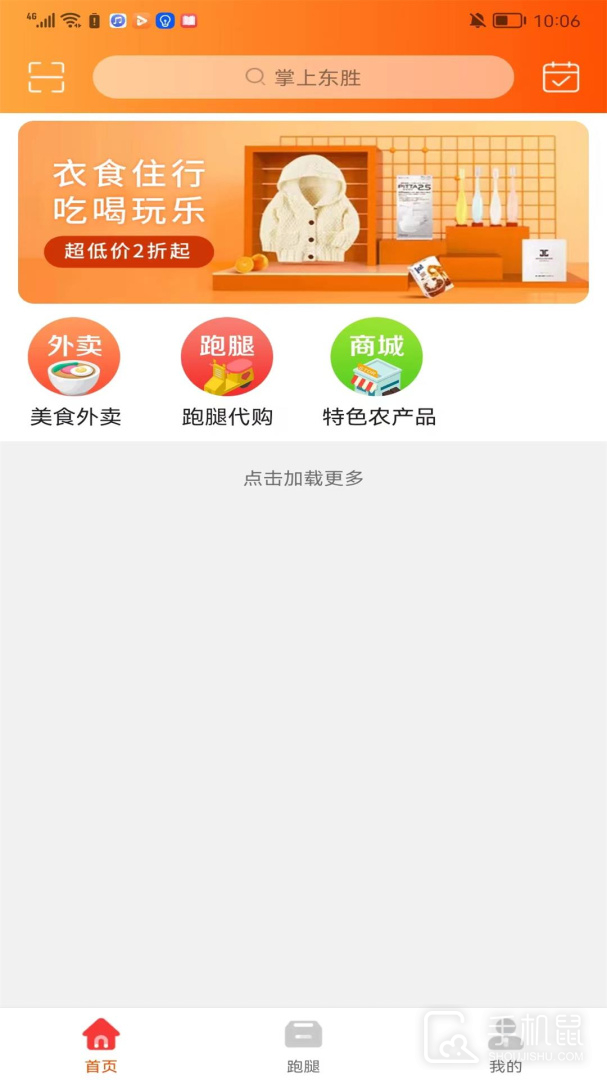The image size is (607, 1080).
Task: Open the calendar check-in icon
Action: coord(561,77)
